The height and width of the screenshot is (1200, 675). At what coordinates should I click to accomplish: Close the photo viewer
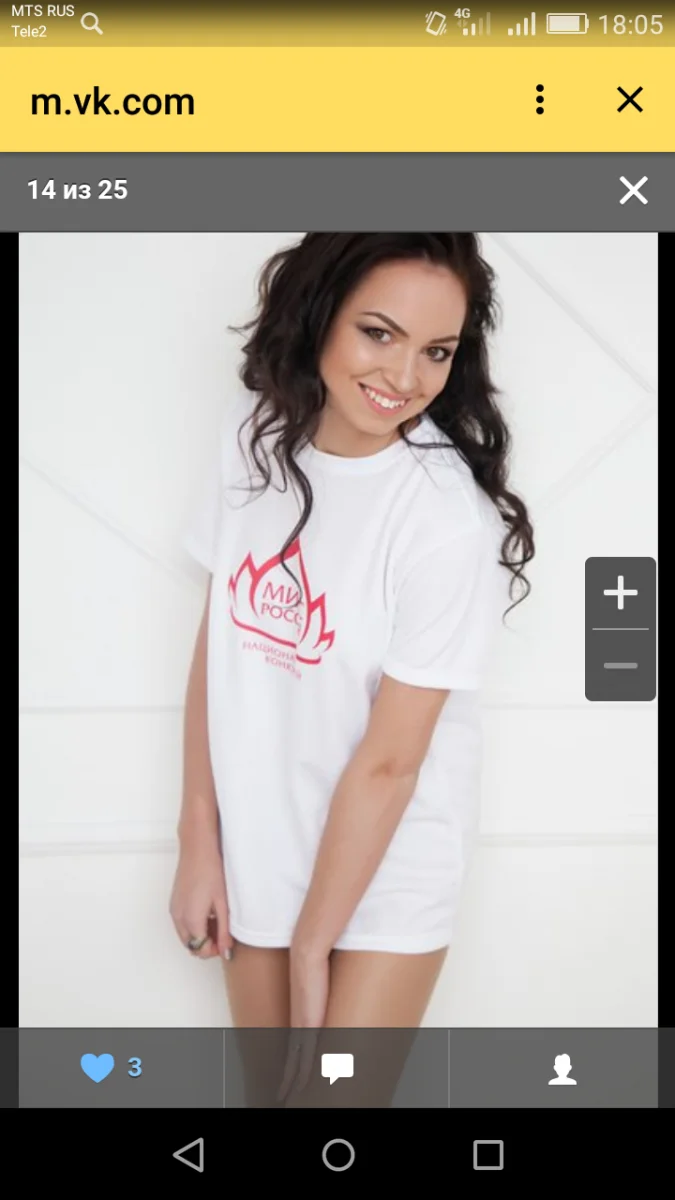pyautogui.click(x=633, y=190)
